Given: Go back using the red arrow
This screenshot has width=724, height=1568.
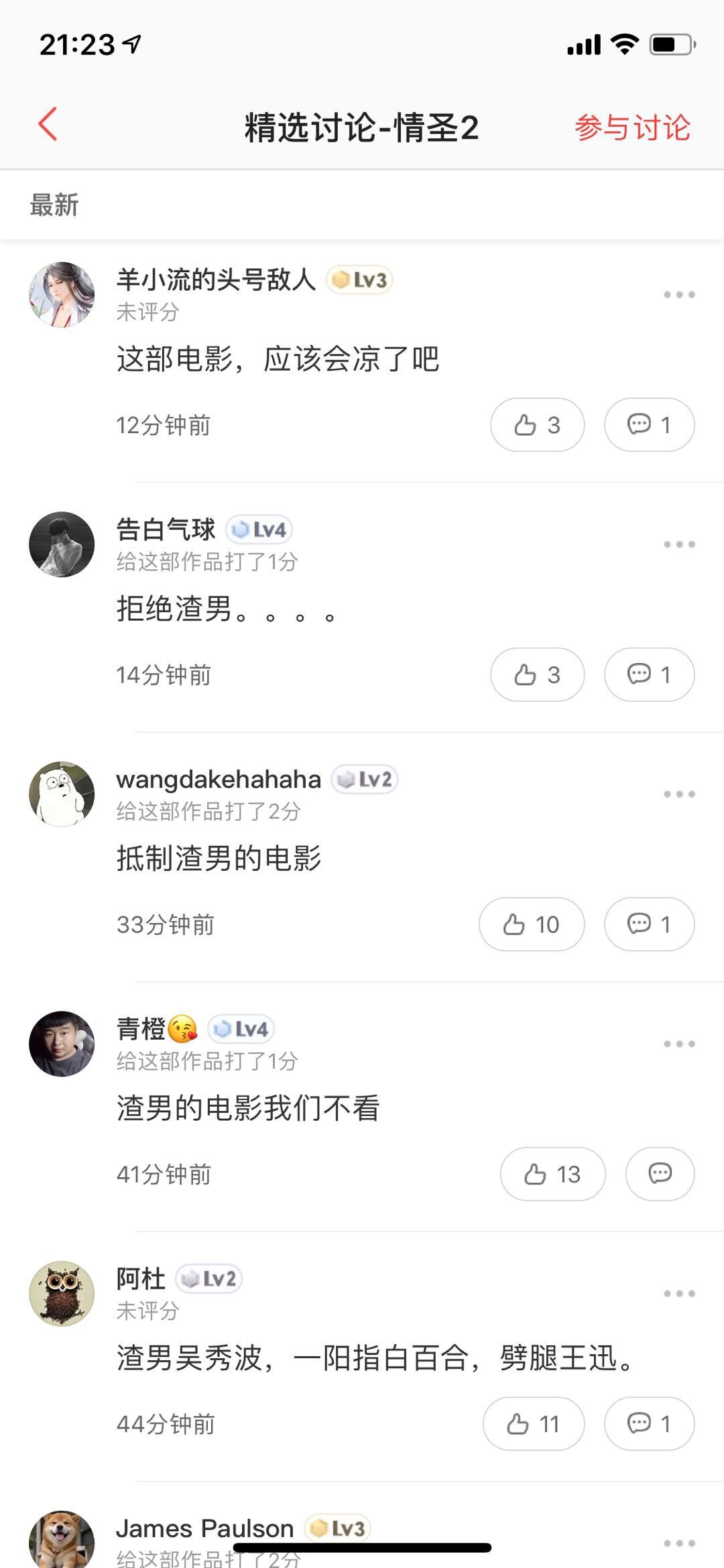Looking at the screenshot, I should pyautogui.click(x=48, y=125).
